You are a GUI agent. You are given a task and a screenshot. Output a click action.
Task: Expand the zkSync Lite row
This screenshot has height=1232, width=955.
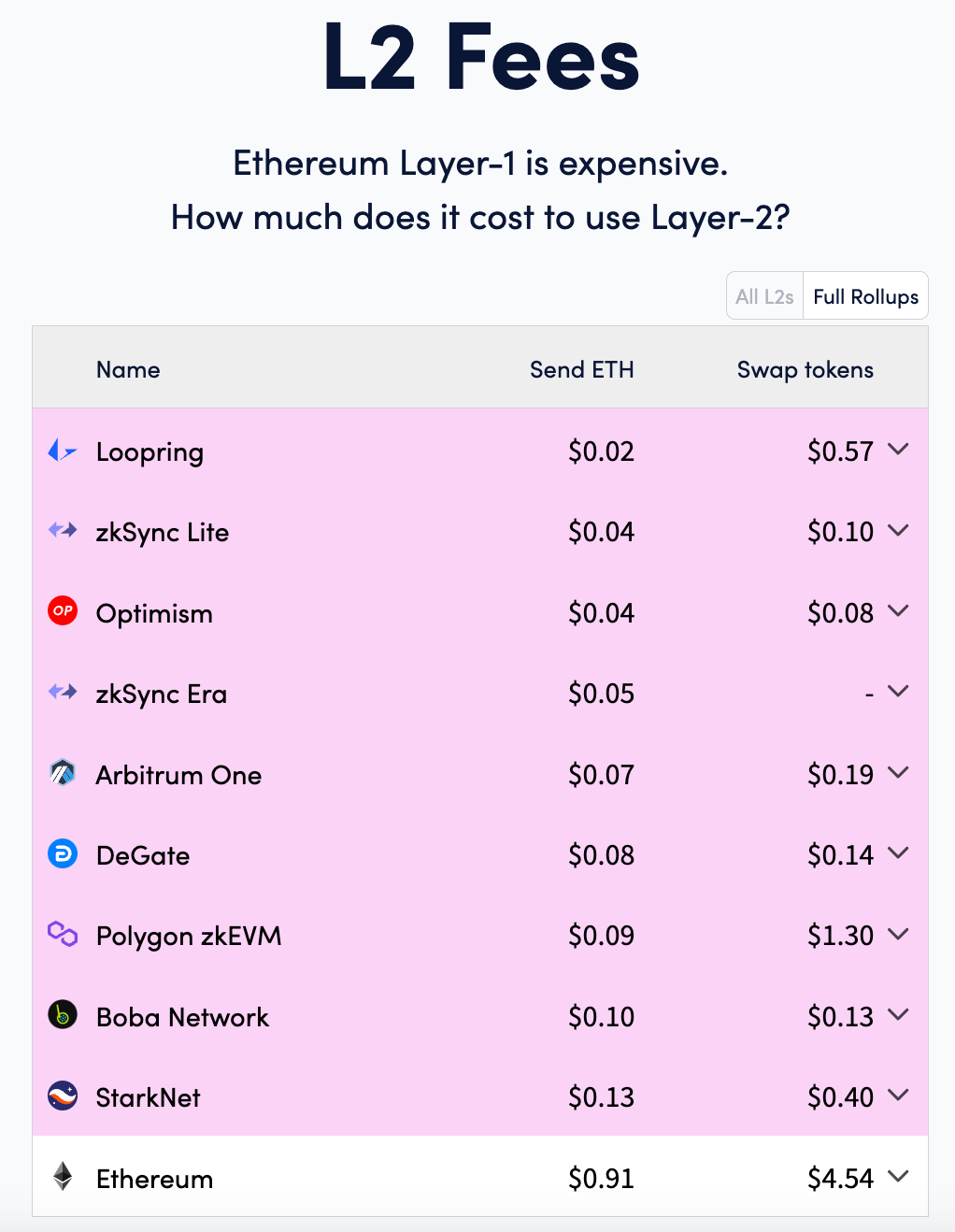[x=898, y=531]
